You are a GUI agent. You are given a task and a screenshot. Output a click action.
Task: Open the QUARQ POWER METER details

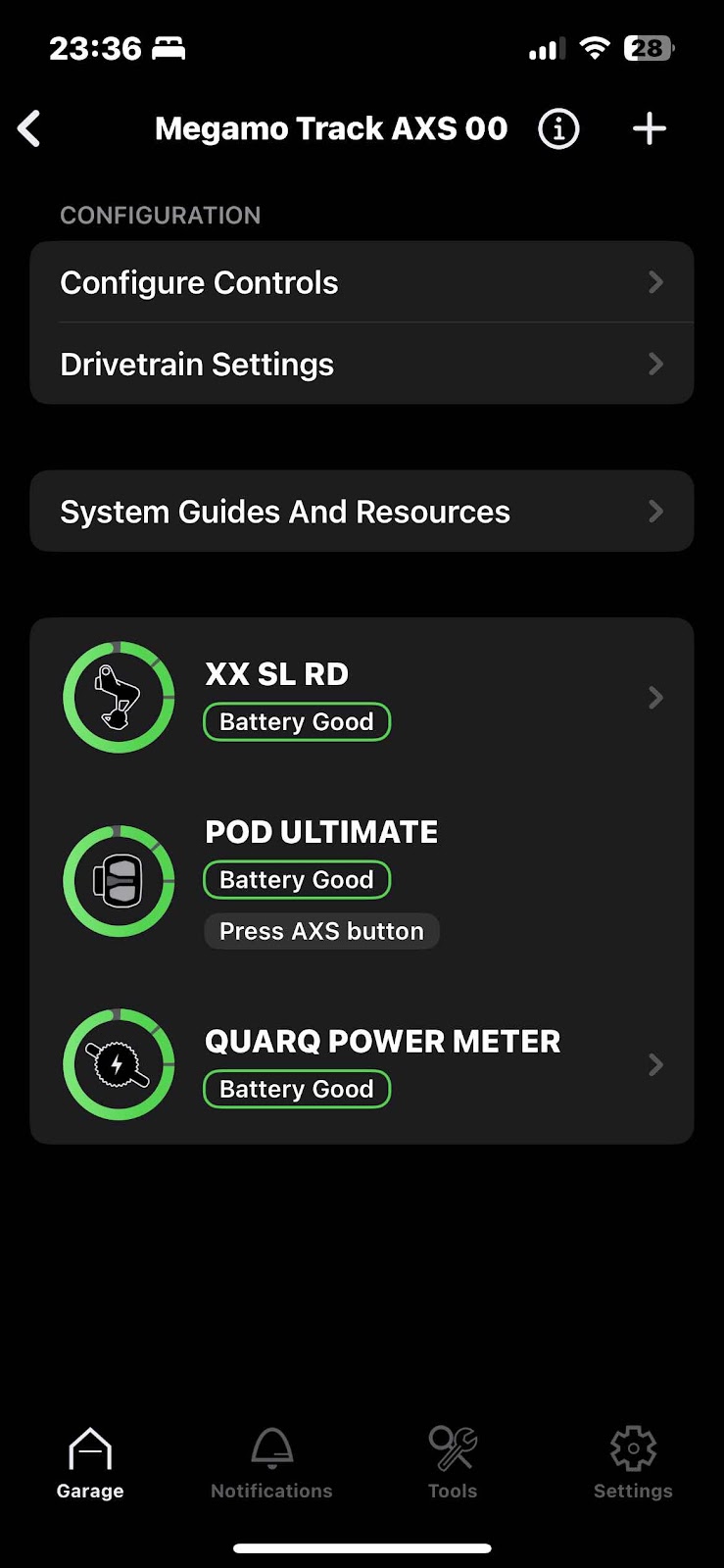click(362, 1064)
